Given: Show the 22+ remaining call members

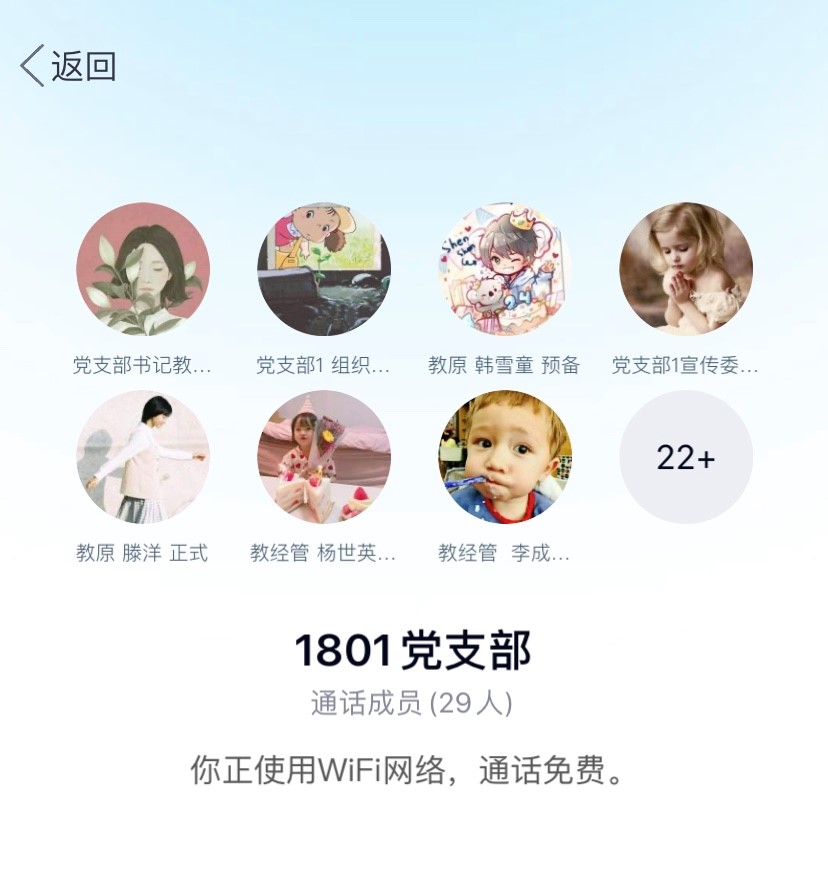Looking at the screenshot, I should (x=686, y=457).
